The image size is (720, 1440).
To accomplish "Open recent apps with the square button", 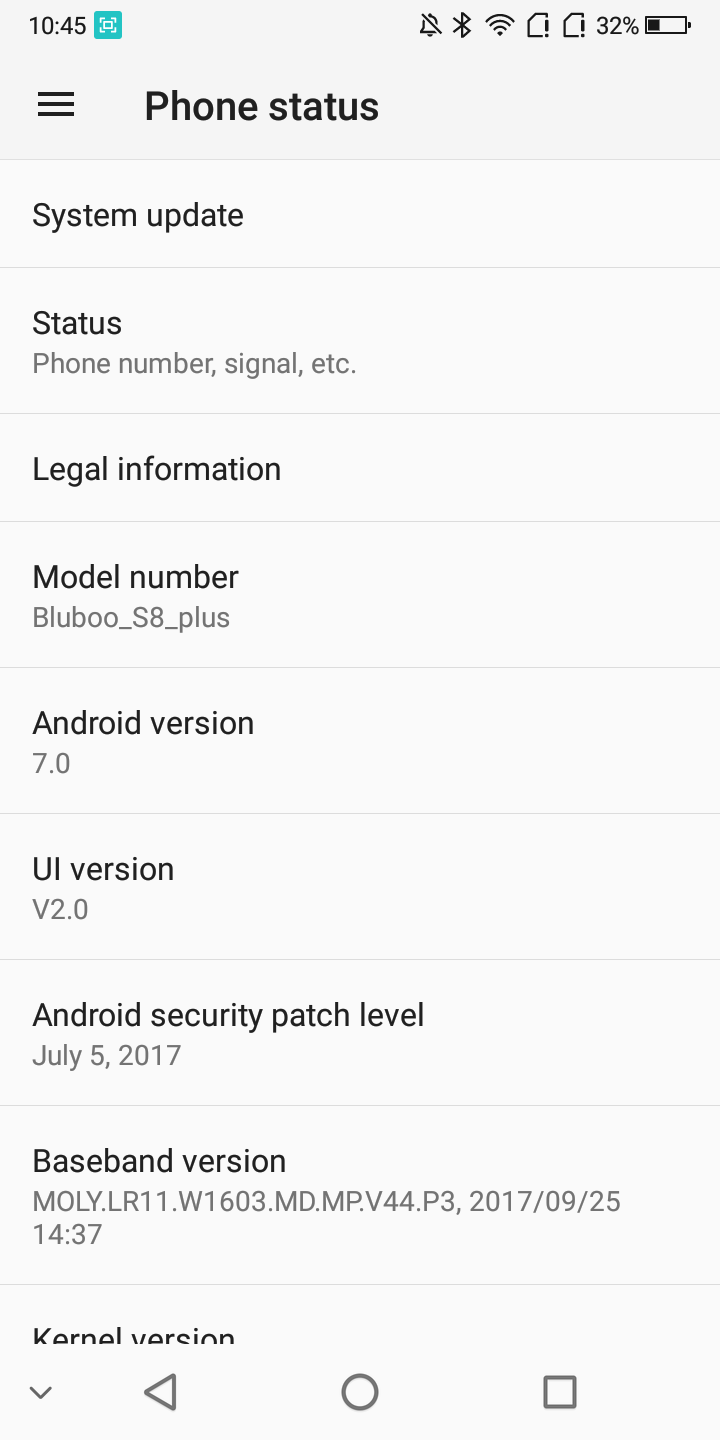I will coord(560,1392).
